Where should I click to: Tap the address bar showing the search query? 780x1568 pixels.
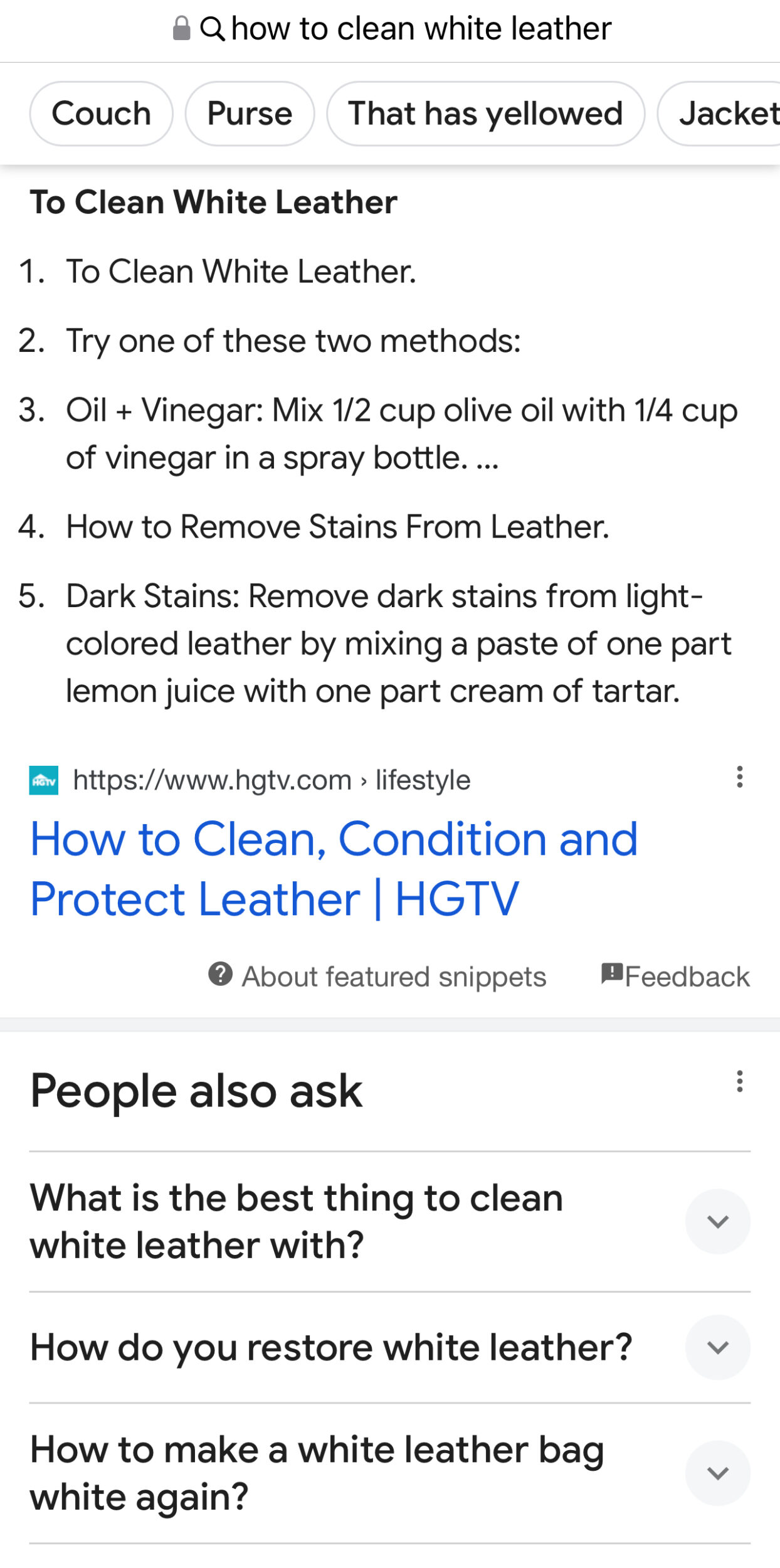(391, 29)
